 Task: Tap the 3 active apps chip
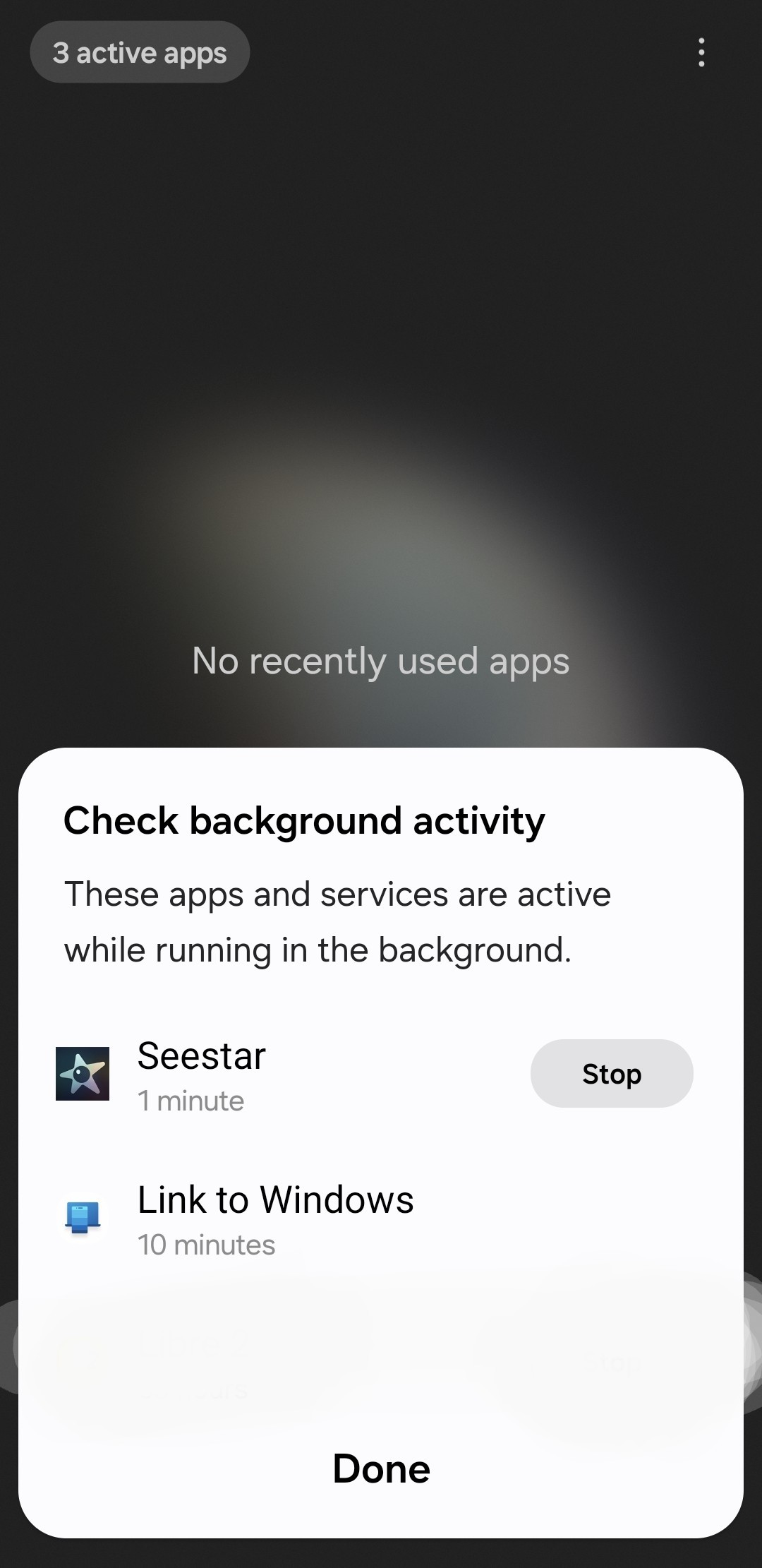point(140,53)
